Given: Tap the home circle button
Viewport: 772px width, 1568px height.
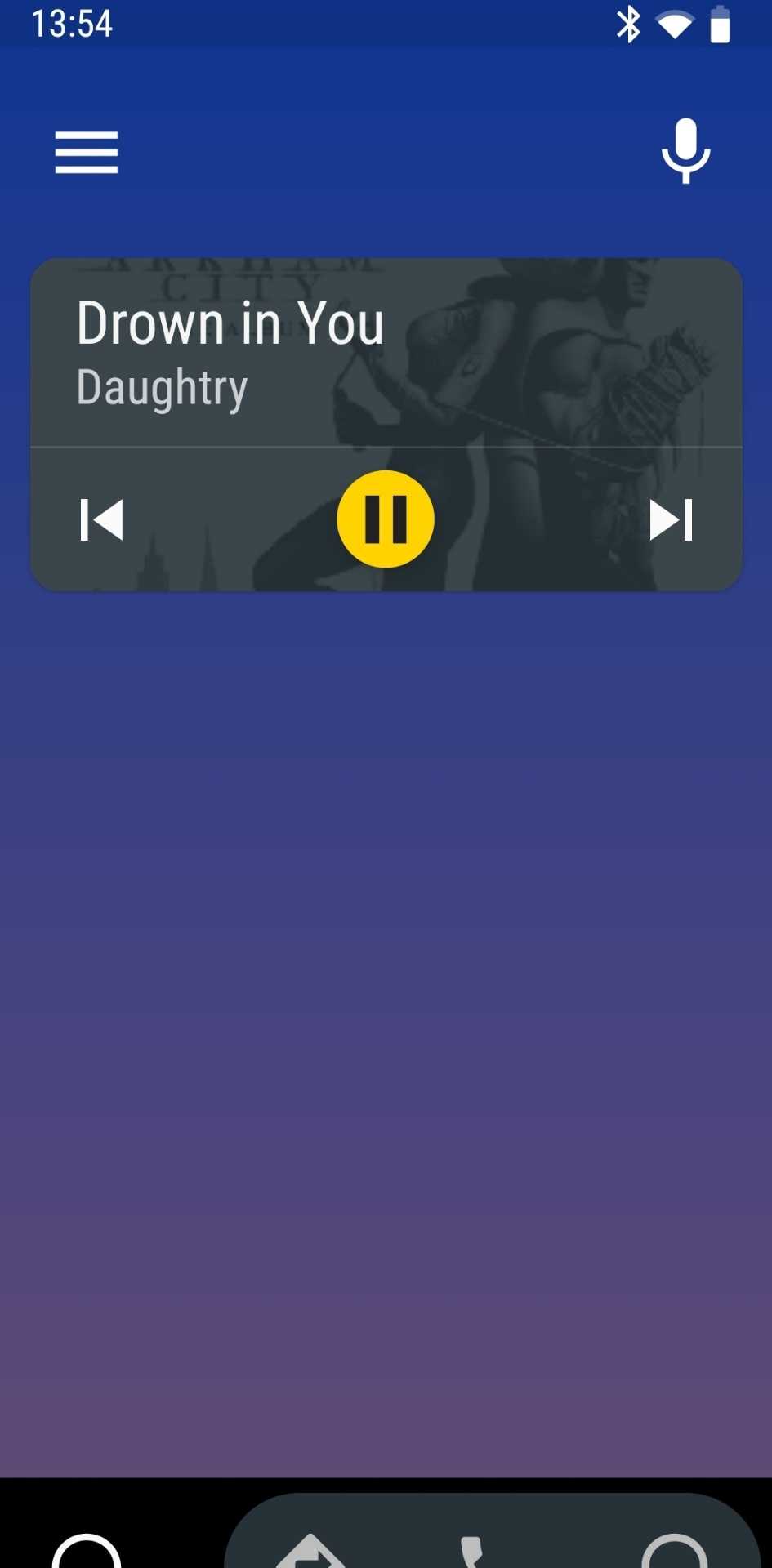Looking at the screenshot, I should click(x=87, y=1552).
